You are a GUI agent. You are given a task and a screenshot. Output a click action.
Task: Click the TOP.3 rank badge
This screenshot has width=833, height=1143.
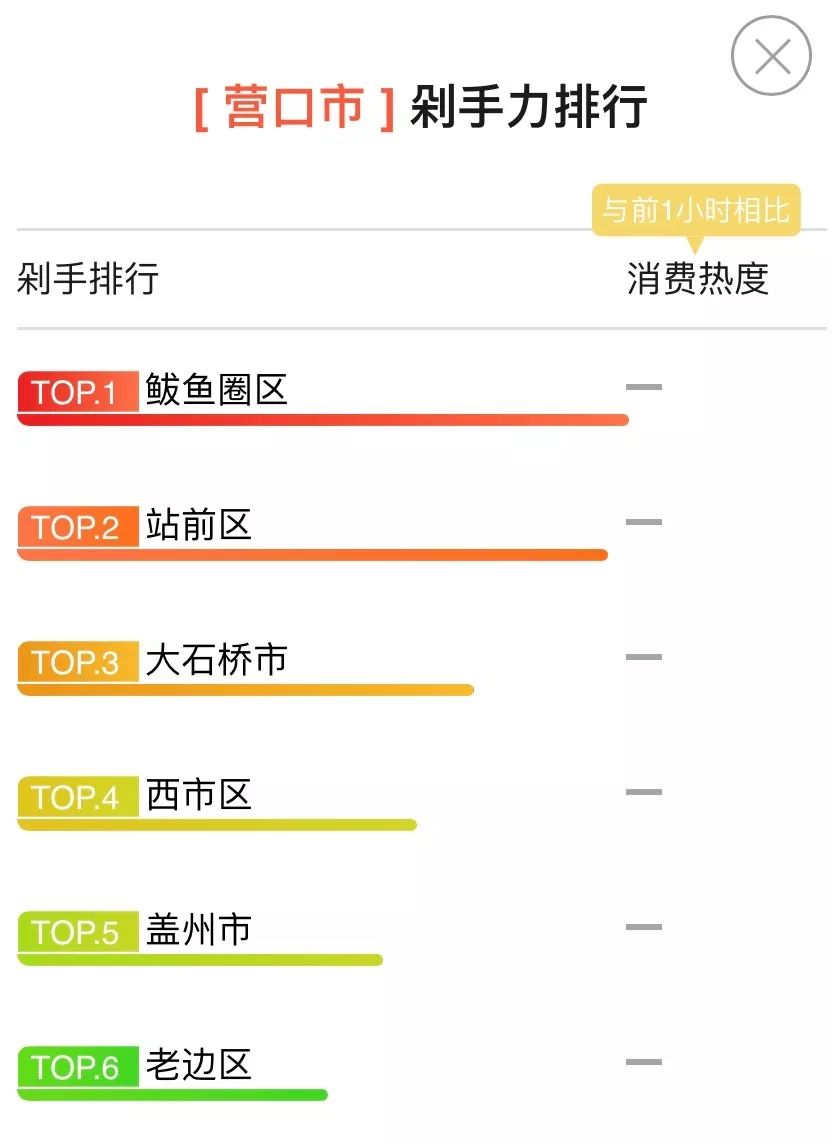point(80,661)
